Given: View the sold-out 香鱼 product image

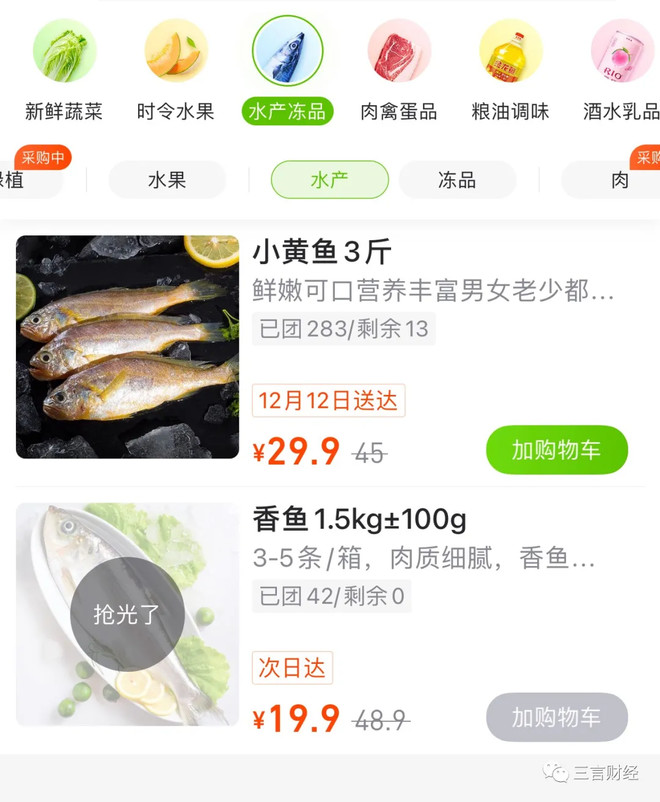Looking at the screenshot, I should point(128,614).
